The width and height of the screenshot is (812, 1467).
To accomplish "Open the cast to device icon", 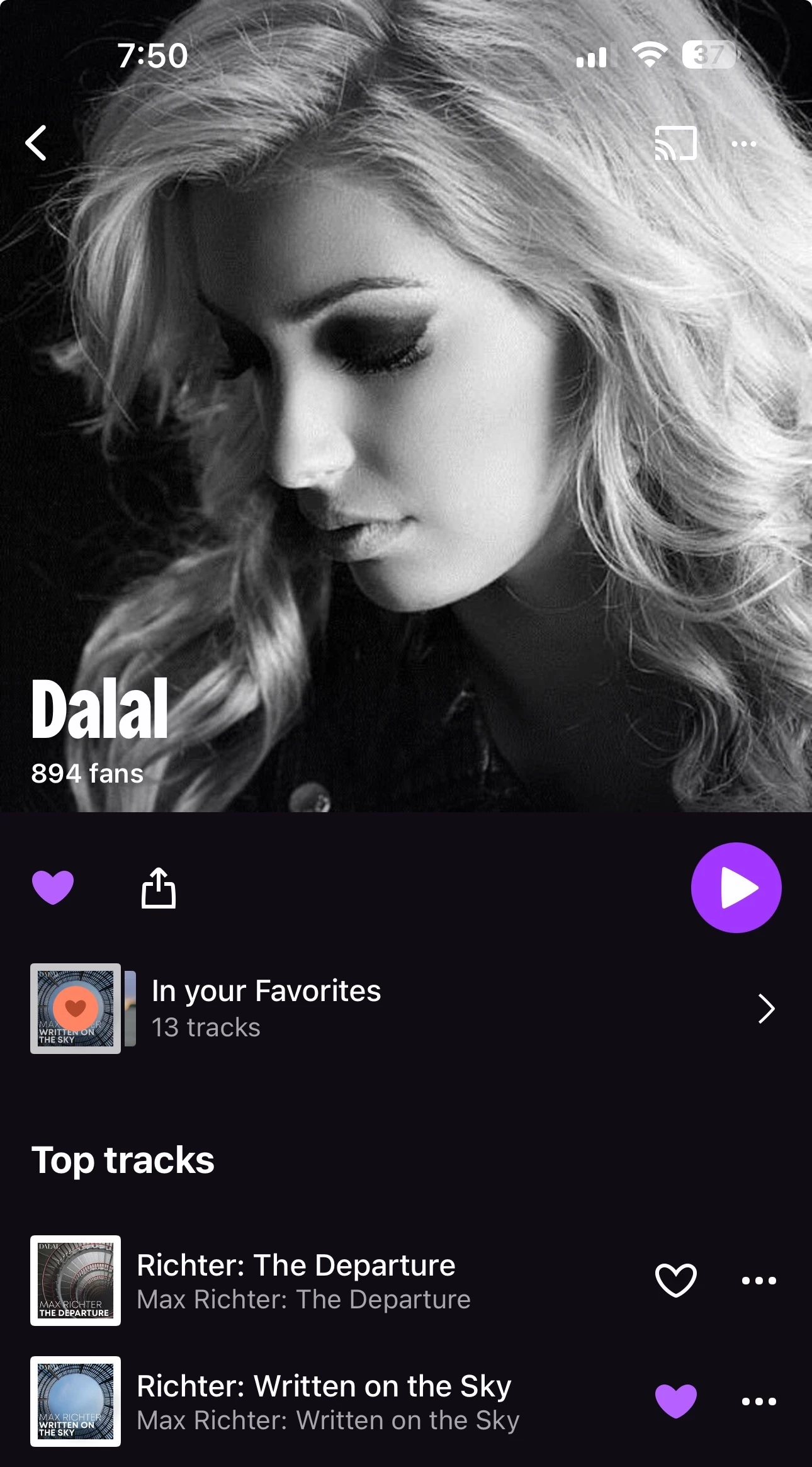I will click(675, 143).
